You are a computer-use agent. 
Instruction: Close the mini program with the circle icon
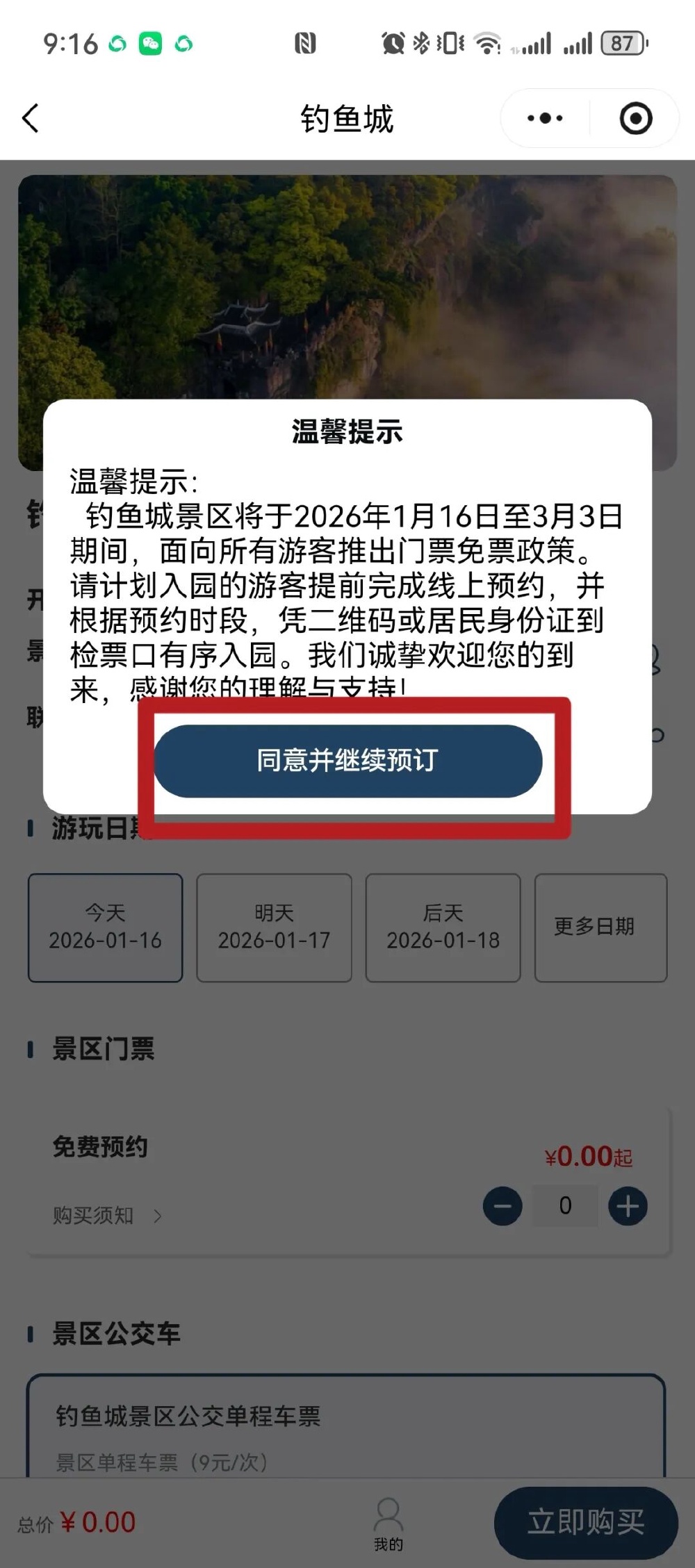635,118
